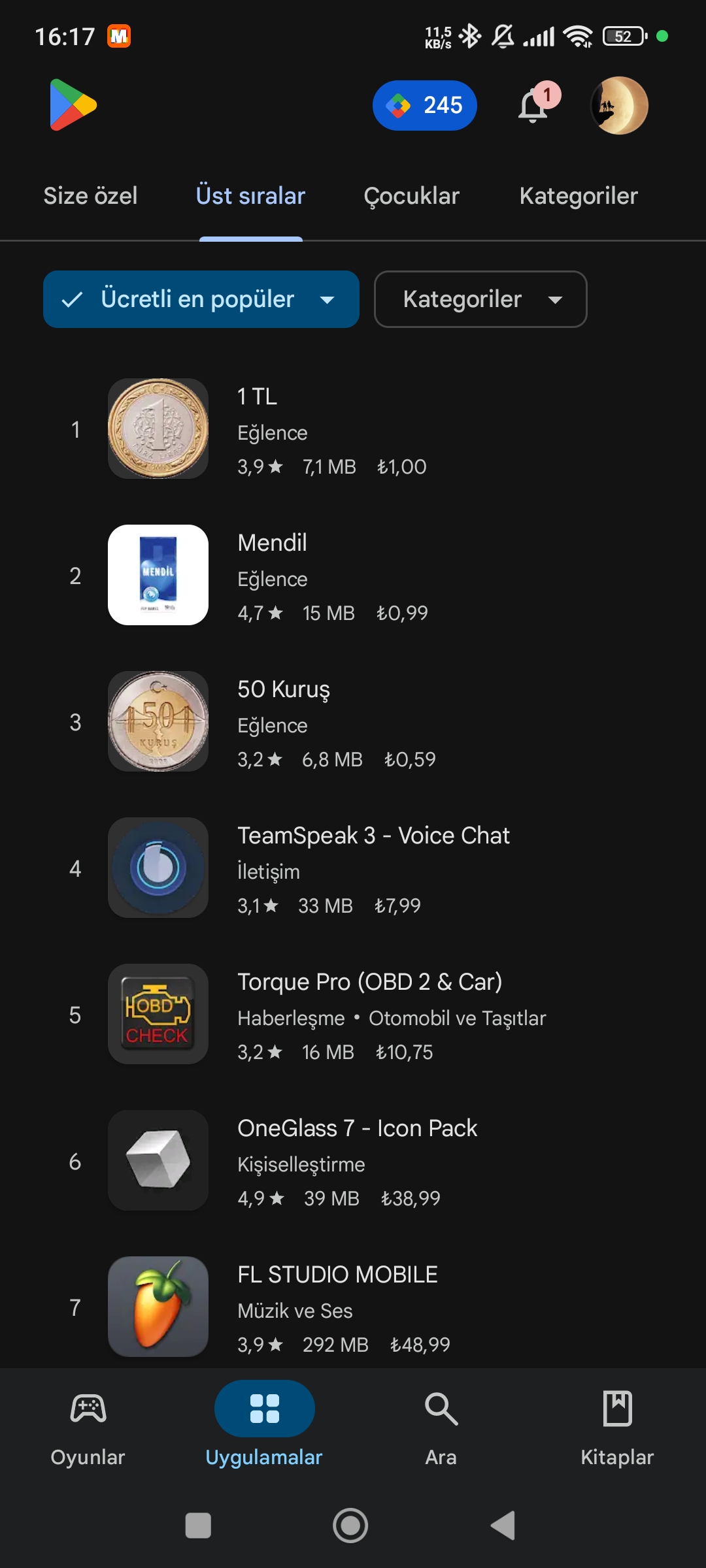The width and height of the screenshot is (706, 1568).
Task: Open the Play Points 245 badge
Action: tap(425, 105)
